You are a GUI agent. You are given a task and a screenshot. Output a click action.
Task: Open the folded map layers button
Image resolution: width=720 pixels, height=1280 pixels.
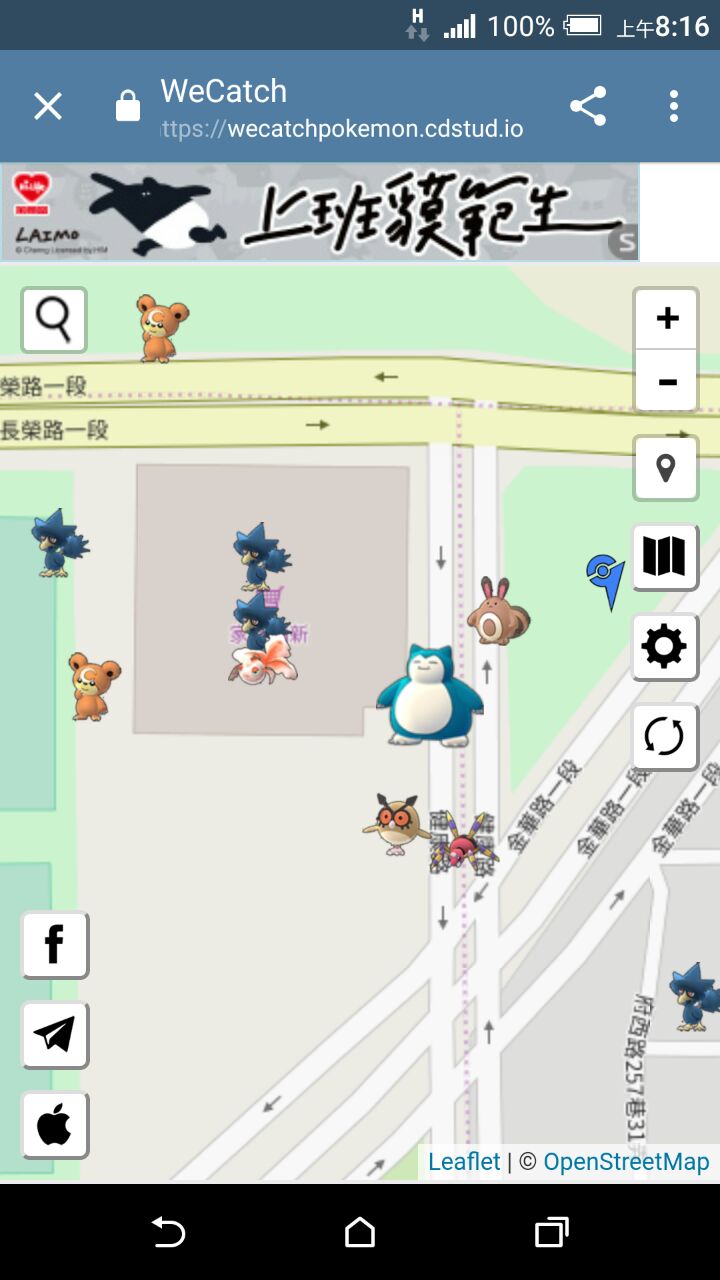666,557
